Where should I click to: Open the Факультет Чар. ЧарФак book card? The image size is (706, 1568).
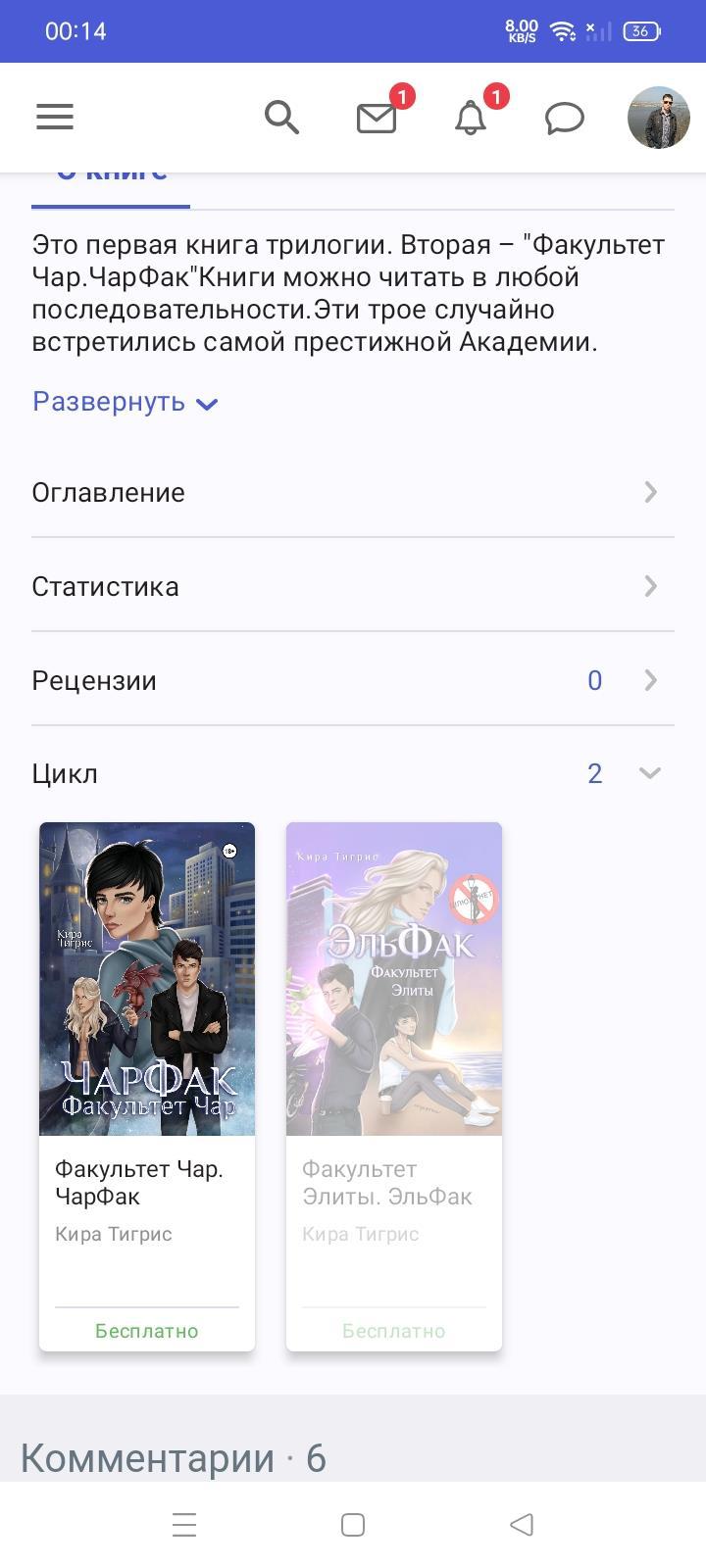coord(147,1086)
